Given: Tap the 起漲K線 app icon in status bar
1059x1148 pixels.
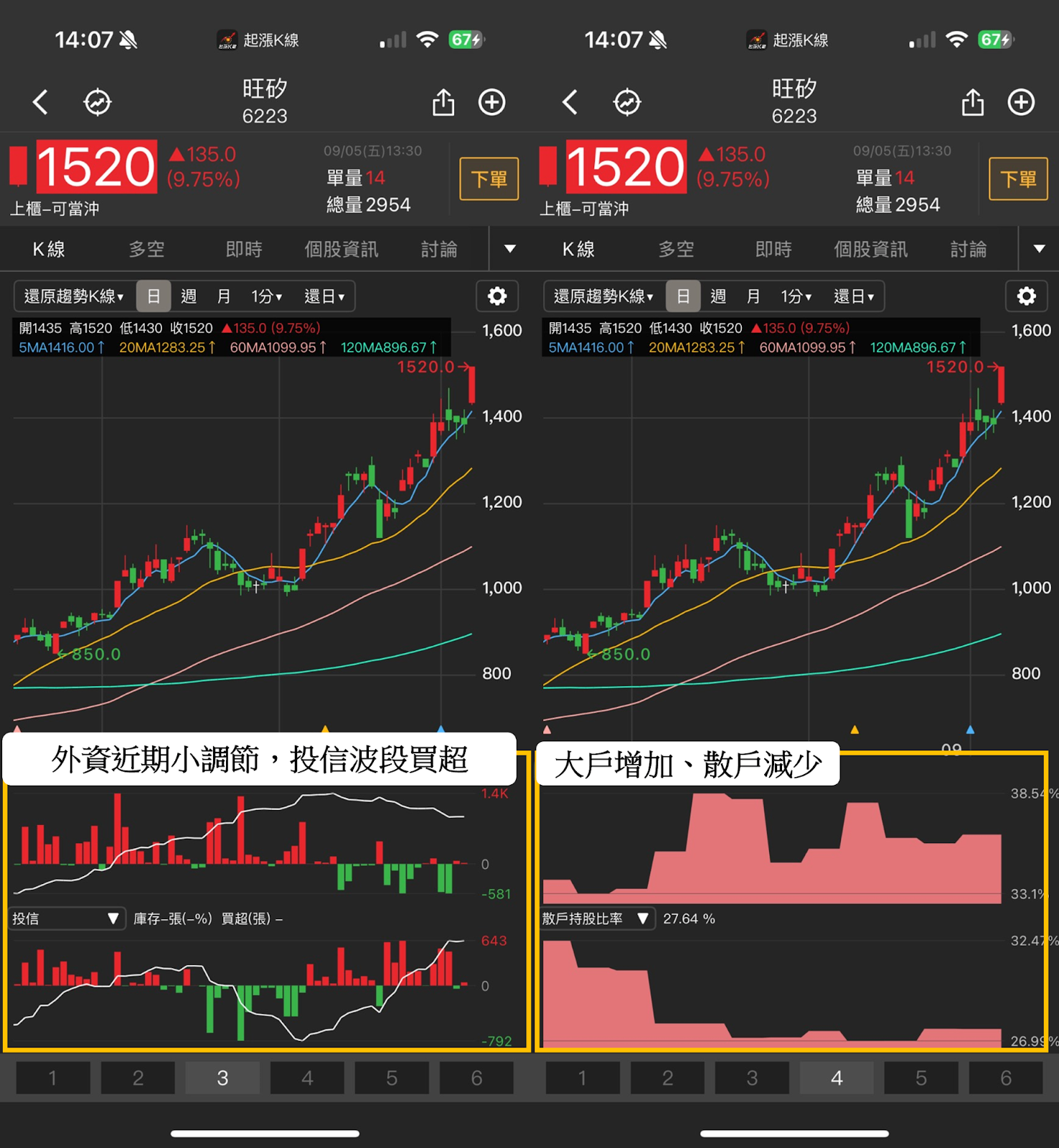Looking at the screenshot, I should [x=228, y=39].
